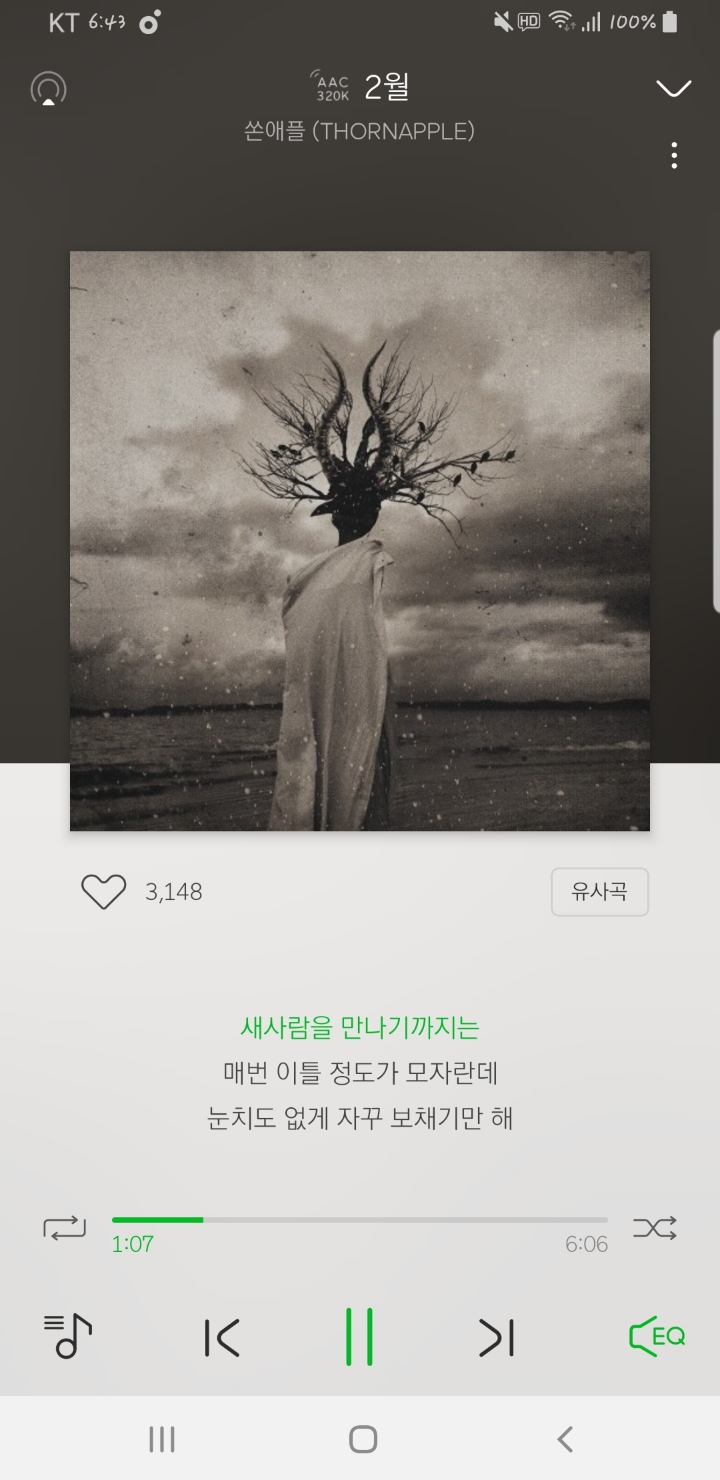Tap the AAC 320K audio quality badge
Viewport: 720px width, 1480px height.
(330, 85)
